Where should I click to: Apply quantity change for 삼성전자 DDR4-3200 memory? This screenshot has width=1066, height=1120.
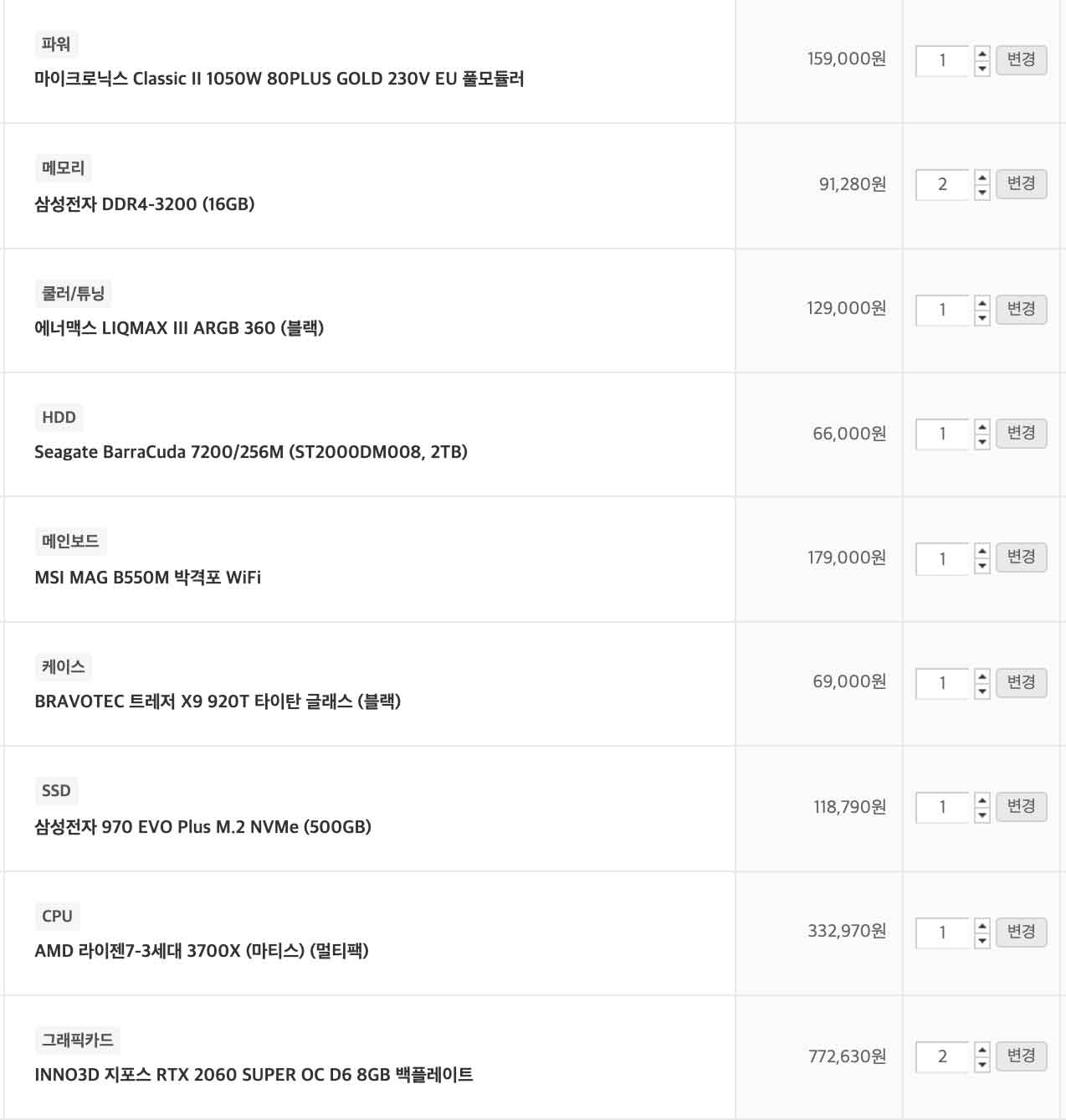[x=1021, y=184]
